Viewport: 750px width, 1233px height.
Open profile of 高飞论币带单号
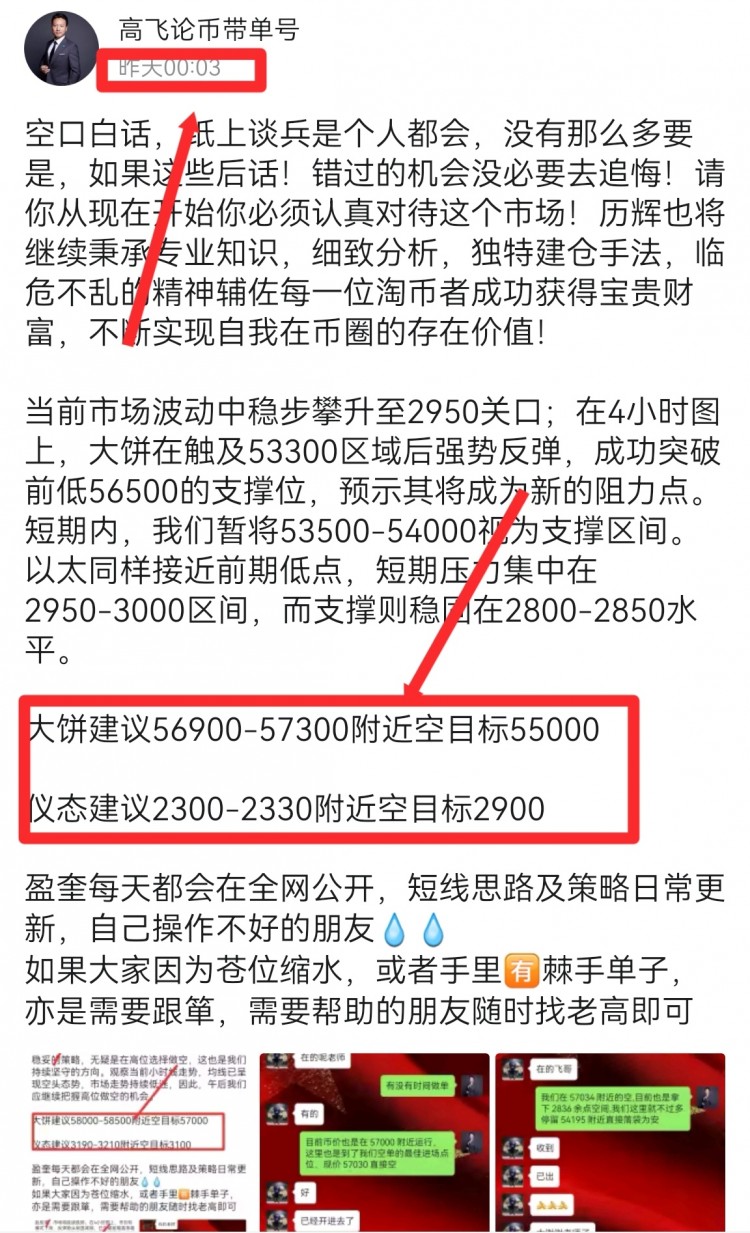(208, 30)
